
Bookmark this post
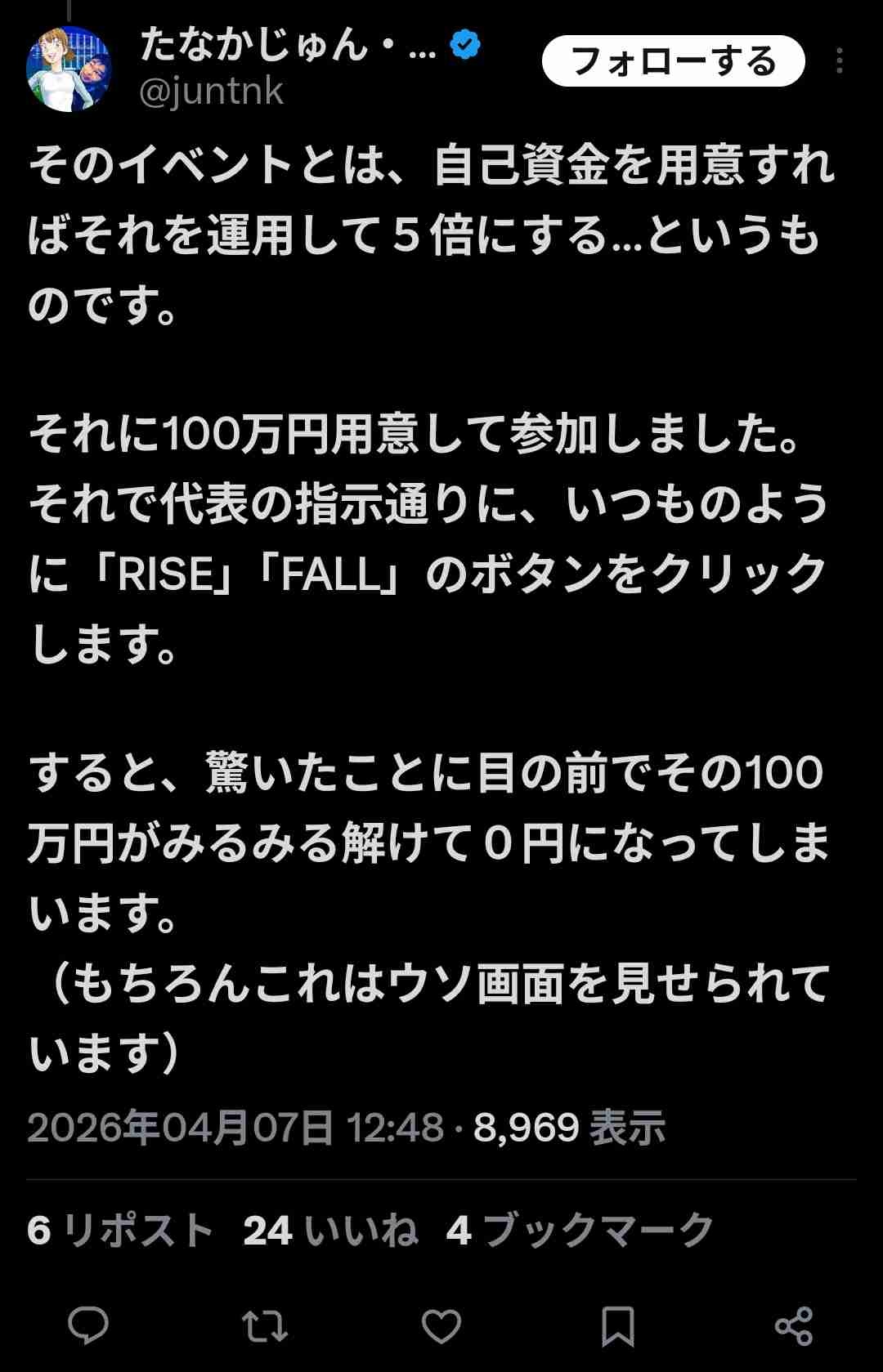click(x=618, y=1325)
